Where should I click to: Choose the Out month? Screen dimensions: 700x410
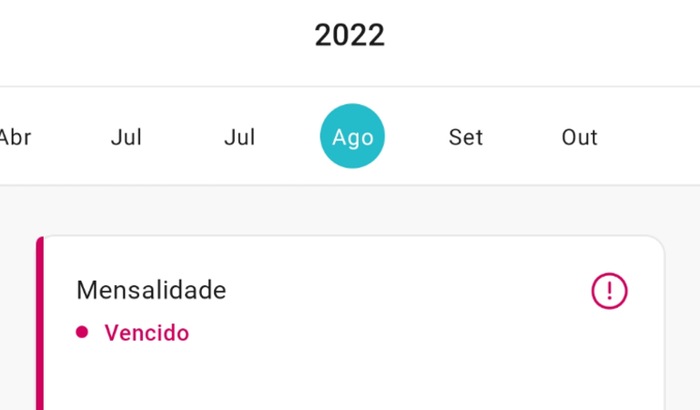tap(579, 137)
